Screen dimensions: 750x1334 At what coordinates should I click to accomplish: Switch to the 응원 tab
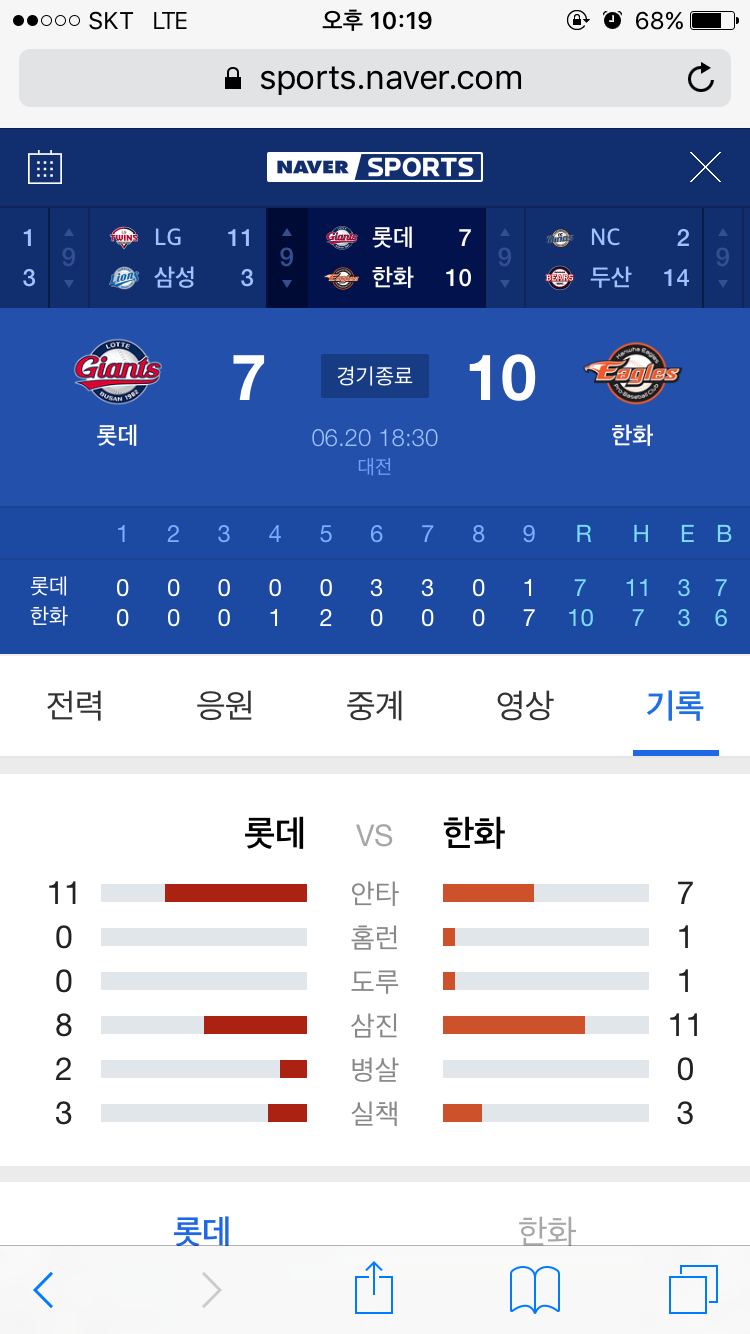coord(225,706)
